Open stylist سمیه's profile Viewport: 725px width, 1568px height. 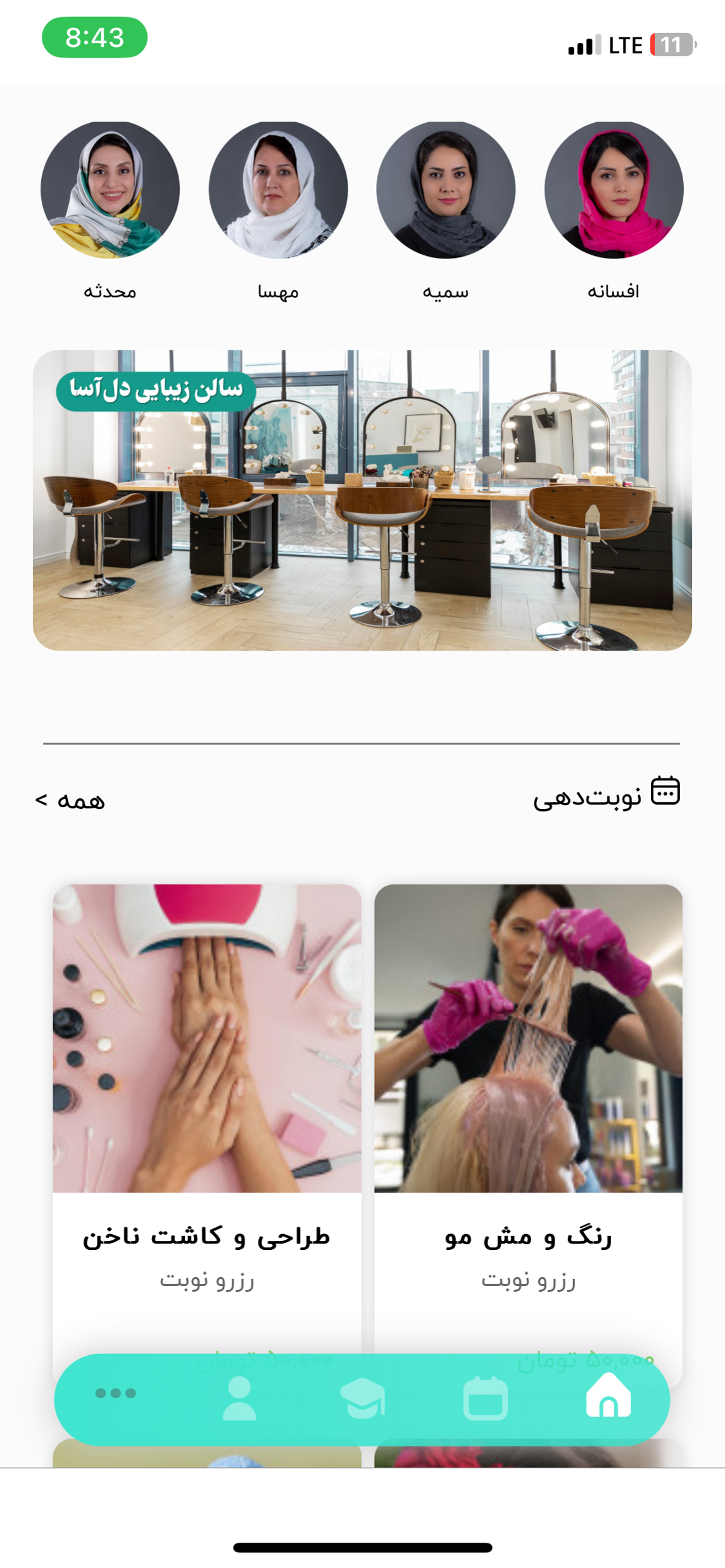coord(446,190)
